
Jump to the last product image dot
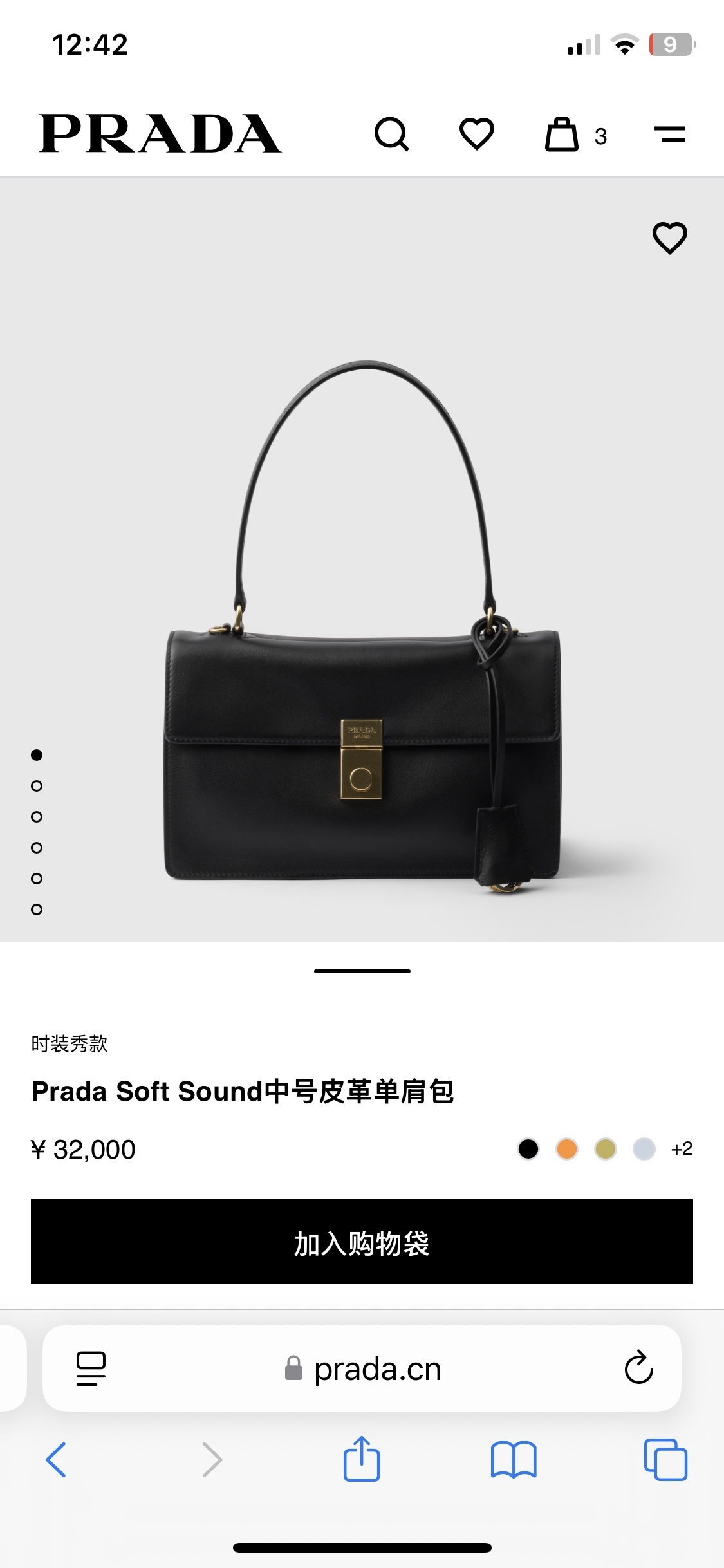(x=37, y=910)
